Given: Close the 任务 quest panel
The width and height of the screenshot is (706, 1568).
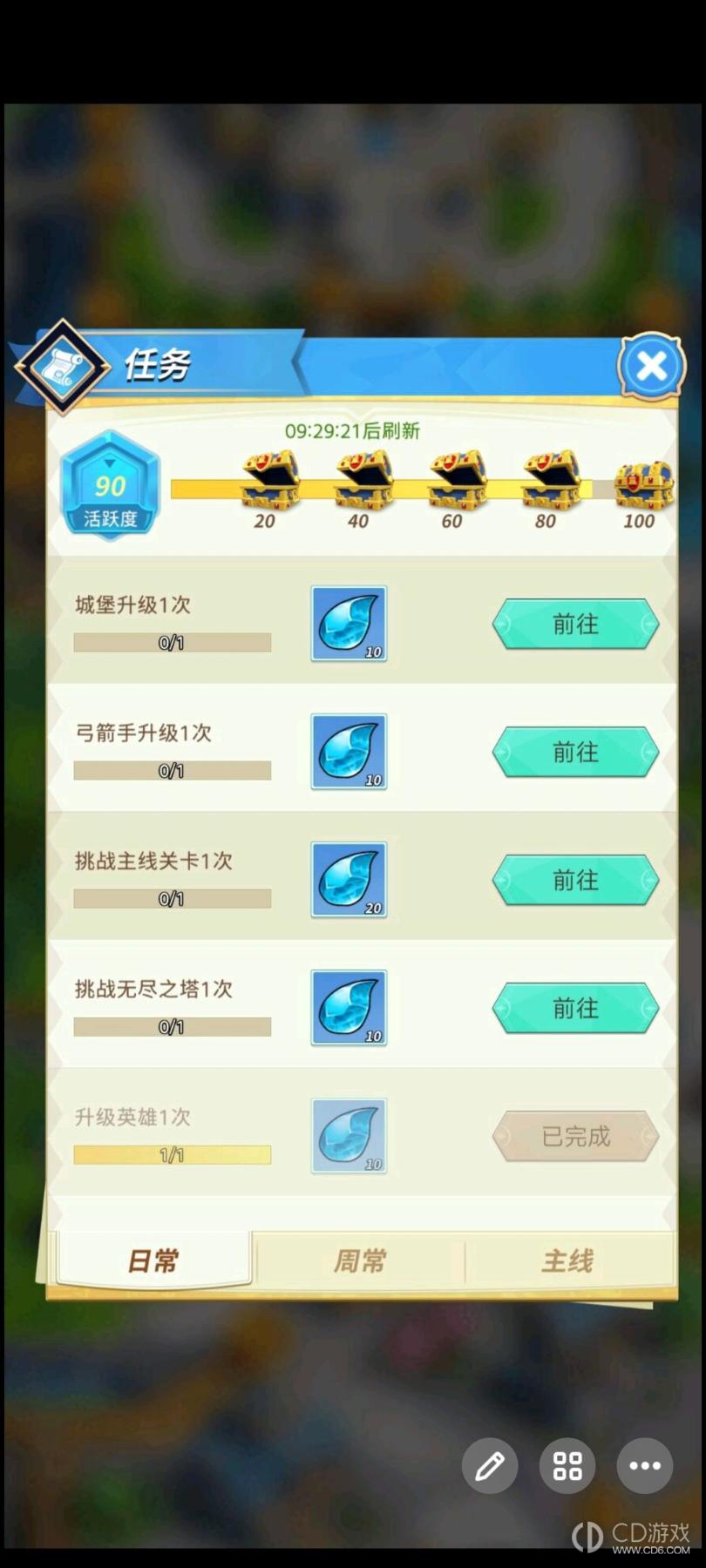Looking at the screenshot, I should [652, 366].
